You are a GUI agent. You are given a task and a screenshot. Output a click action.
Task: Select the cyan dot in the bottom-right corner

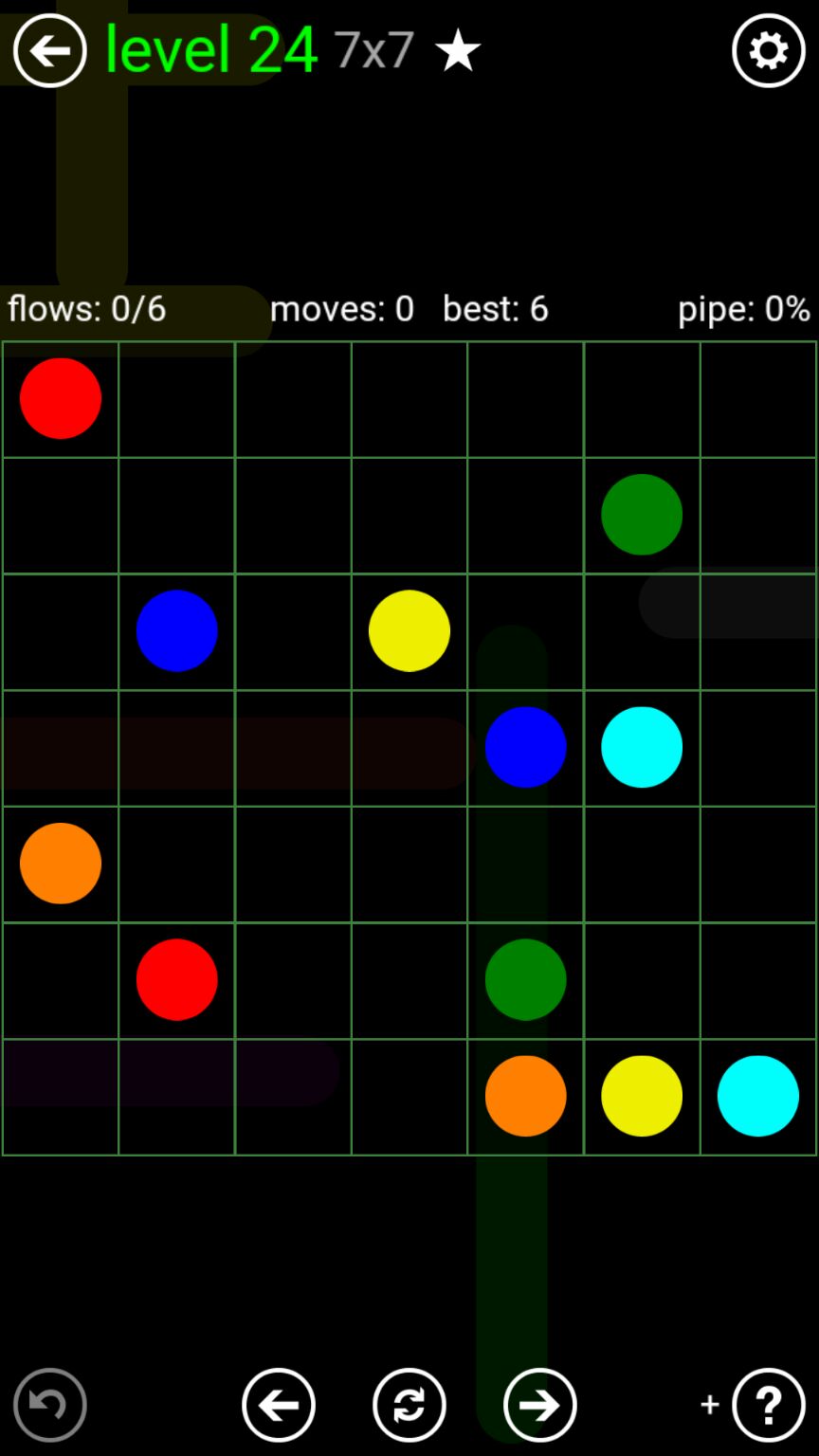[x=758, y=1096]
